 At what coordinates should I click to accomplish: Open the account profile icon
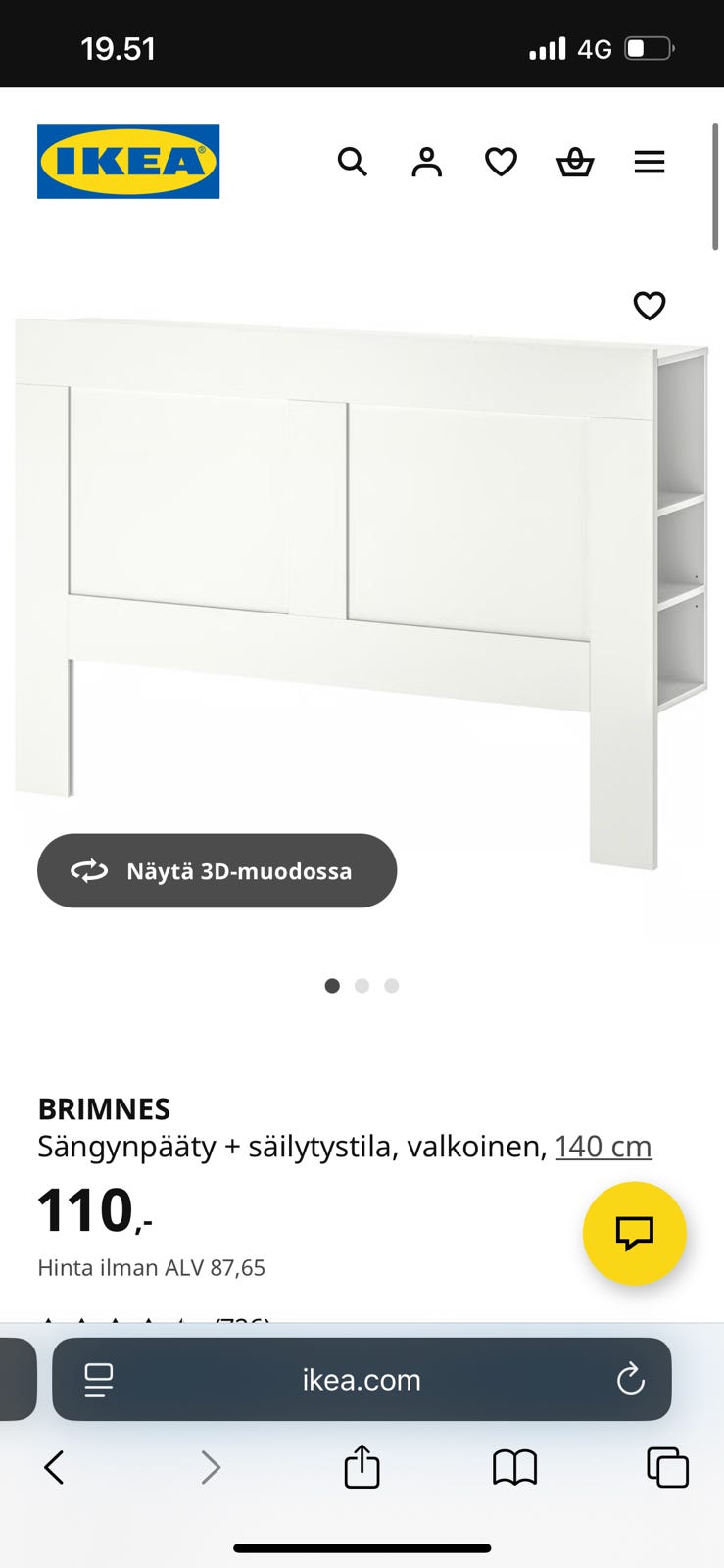426,162
